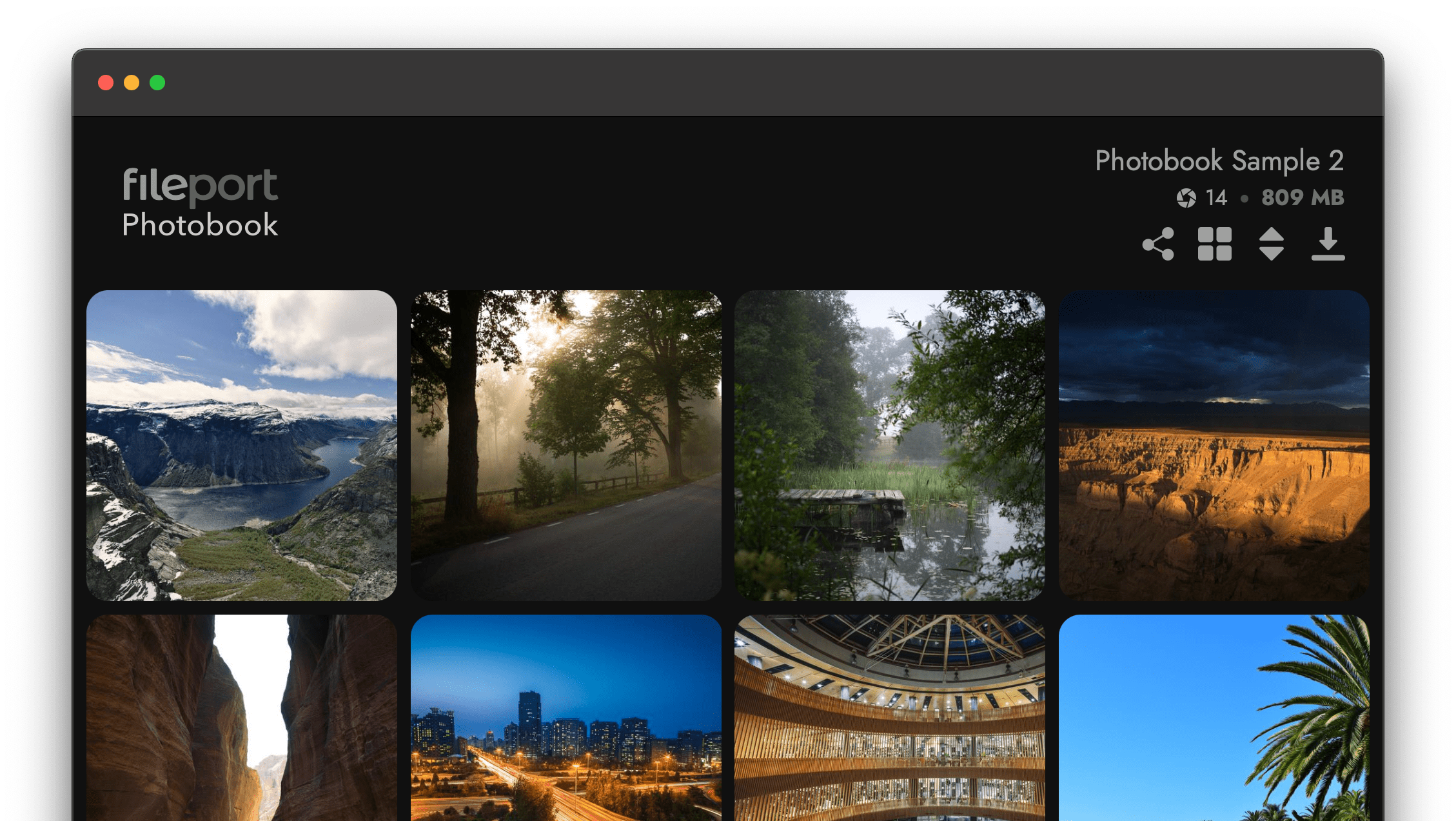
Task: Open the misty forest road photo
Action: (566, 445)
